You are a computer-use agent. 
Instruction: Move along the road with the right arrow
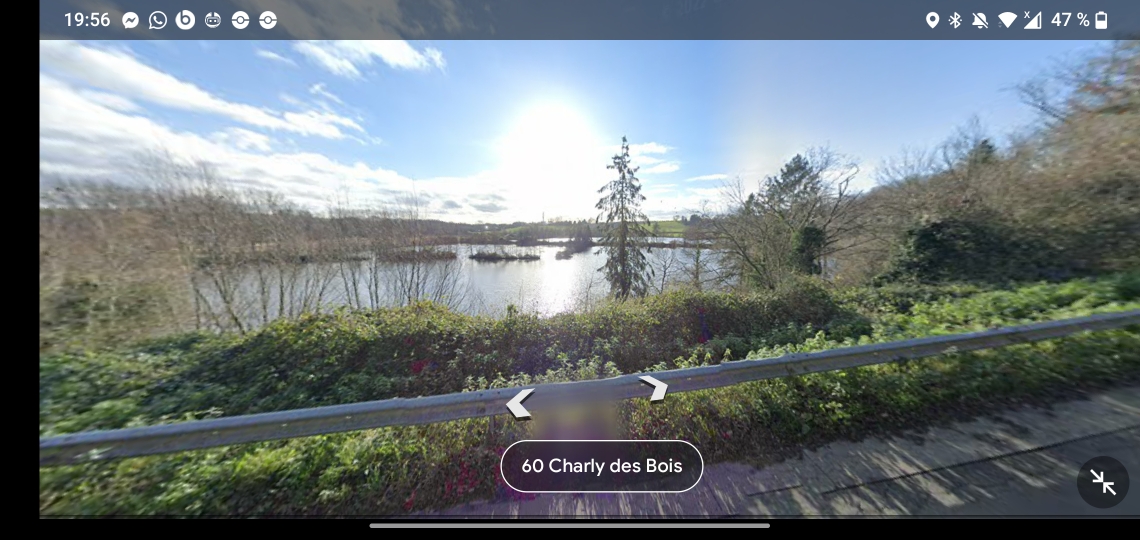pyautogui.click(x=654, y=387)
